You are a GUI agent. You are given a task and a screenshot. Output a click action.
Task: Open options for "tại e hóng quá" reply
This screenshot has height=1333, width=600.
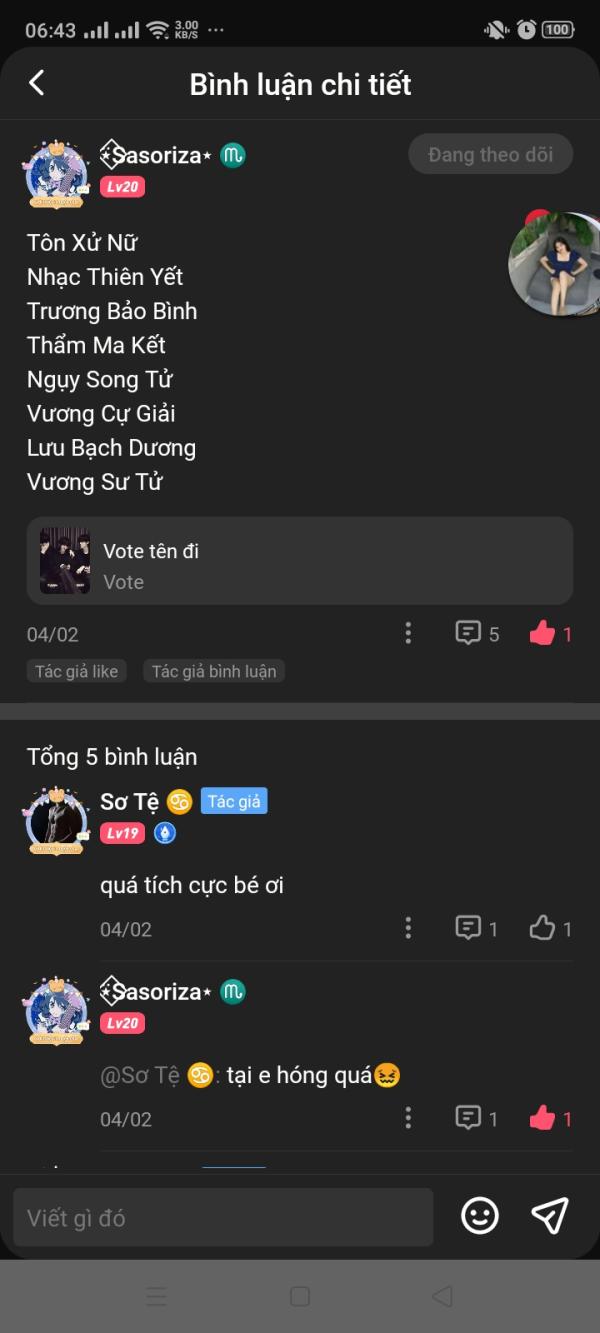pos(408,1119)
